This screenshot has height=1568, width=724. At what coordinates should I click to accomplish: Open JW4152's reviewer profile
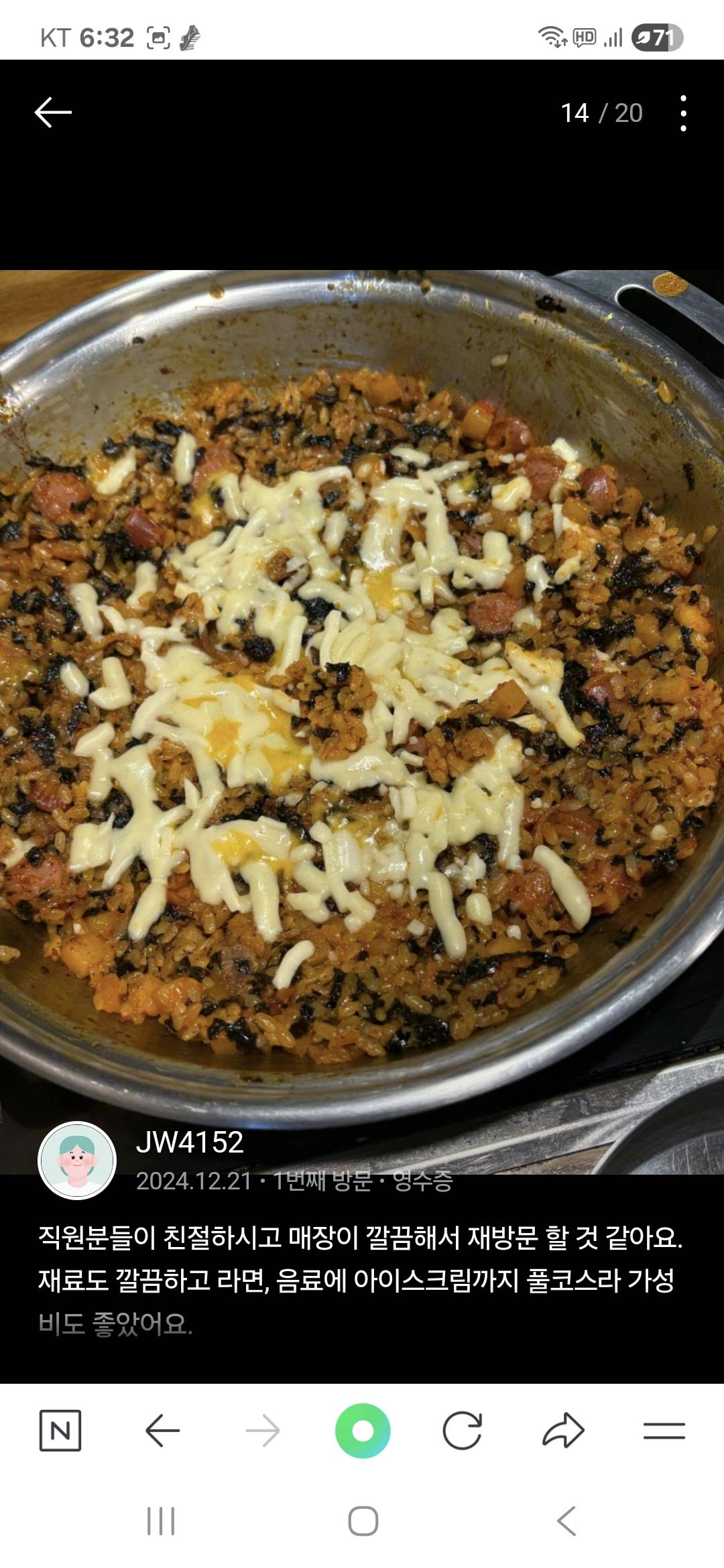[x=77, y=1161]
